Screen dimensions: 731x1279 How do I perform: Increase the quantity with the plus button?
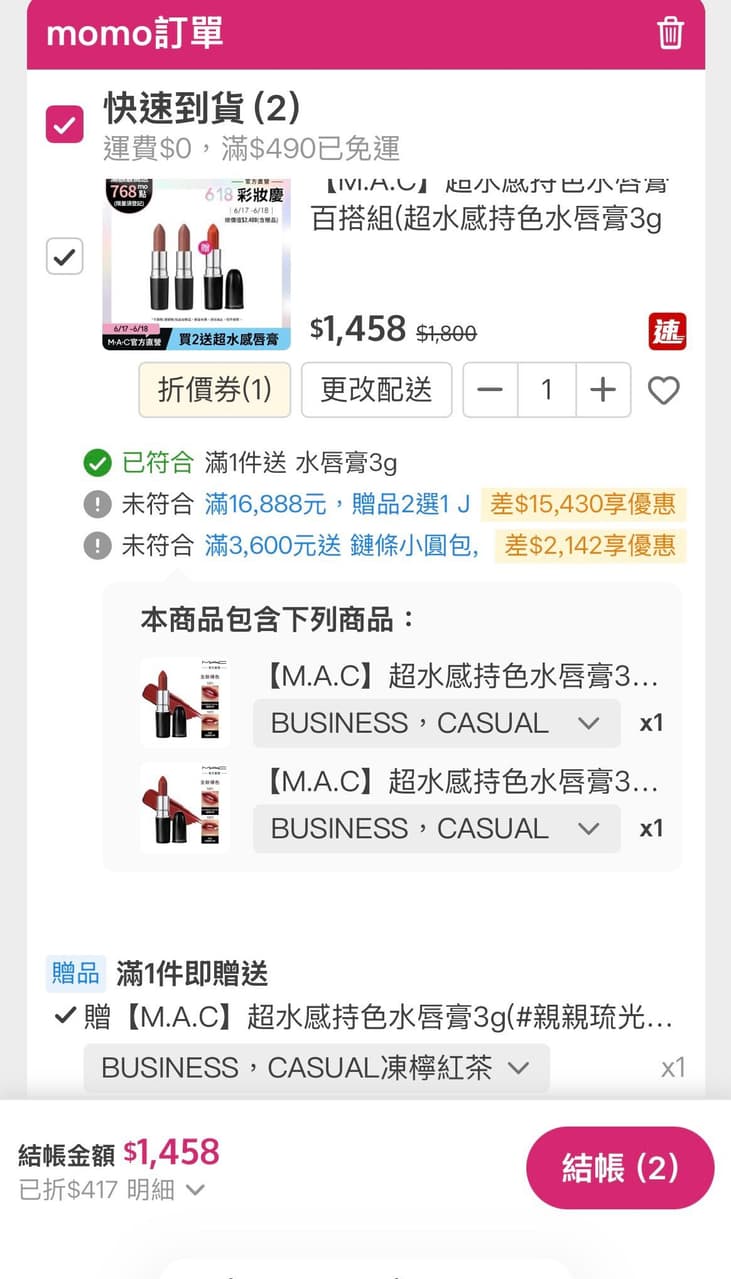click(603, 390)
